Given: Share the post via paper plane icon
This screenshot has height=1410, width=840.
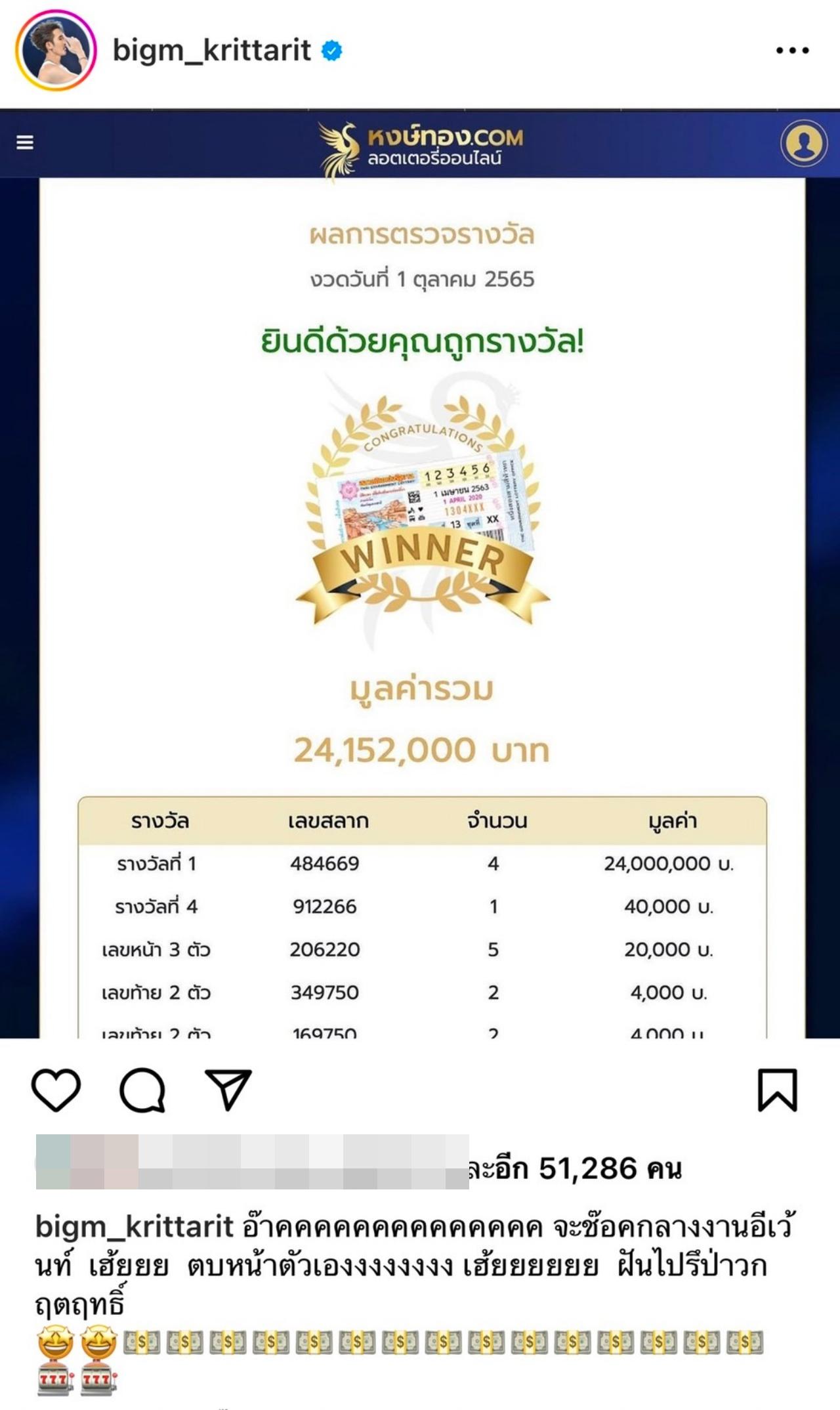Looking at the screenshot, I should (x=228, y=1090).
